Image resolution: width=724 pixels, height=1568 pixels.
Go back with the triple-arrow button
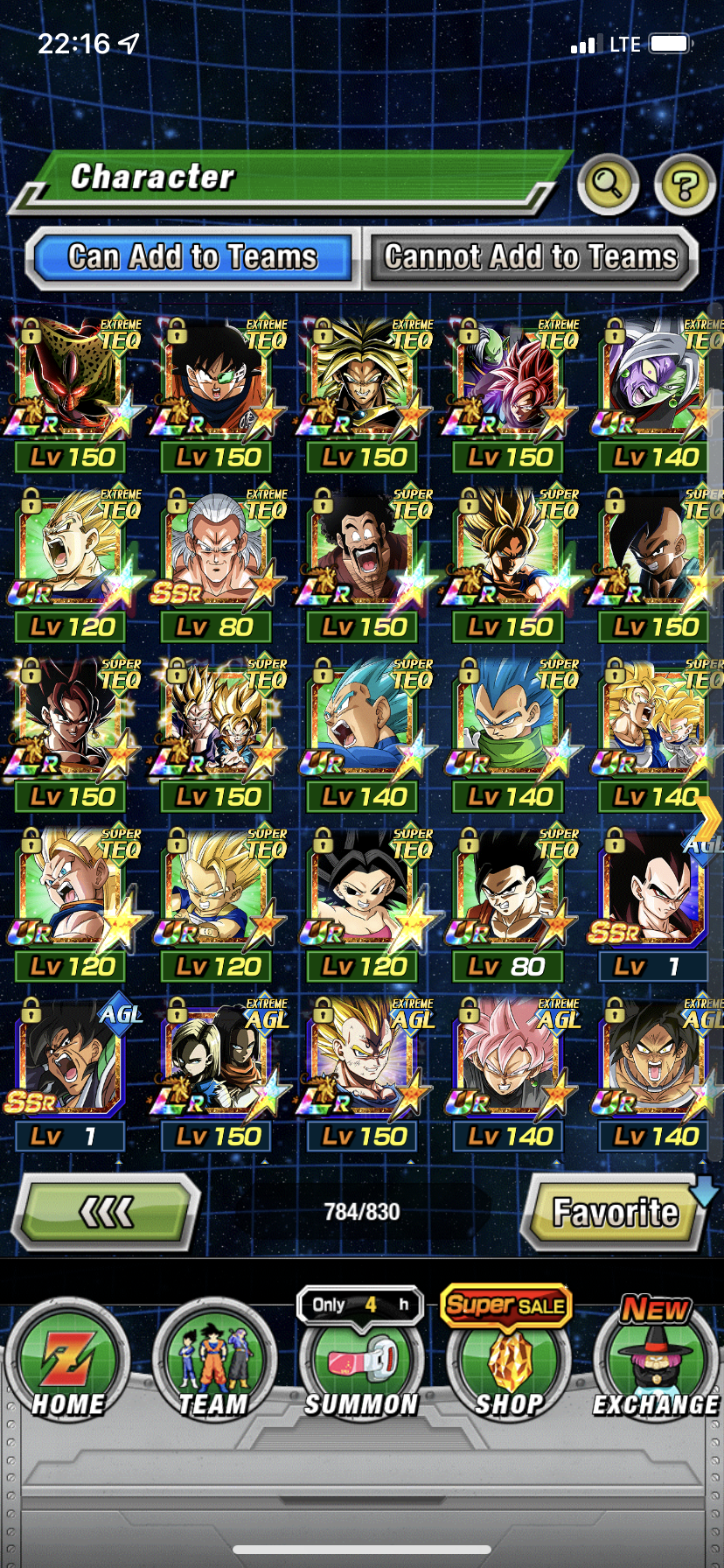pyautogui.click(x=107, y=1212)
